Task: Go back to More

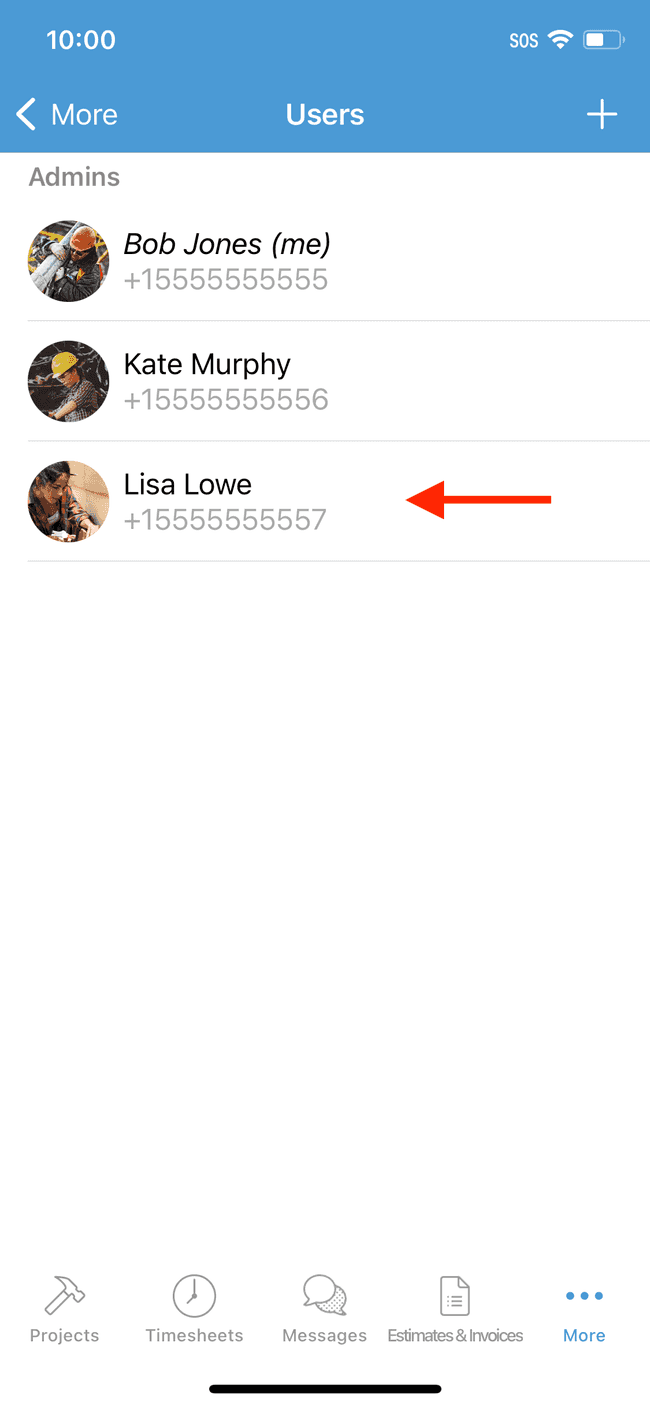Action: click(x=67, y=115)
